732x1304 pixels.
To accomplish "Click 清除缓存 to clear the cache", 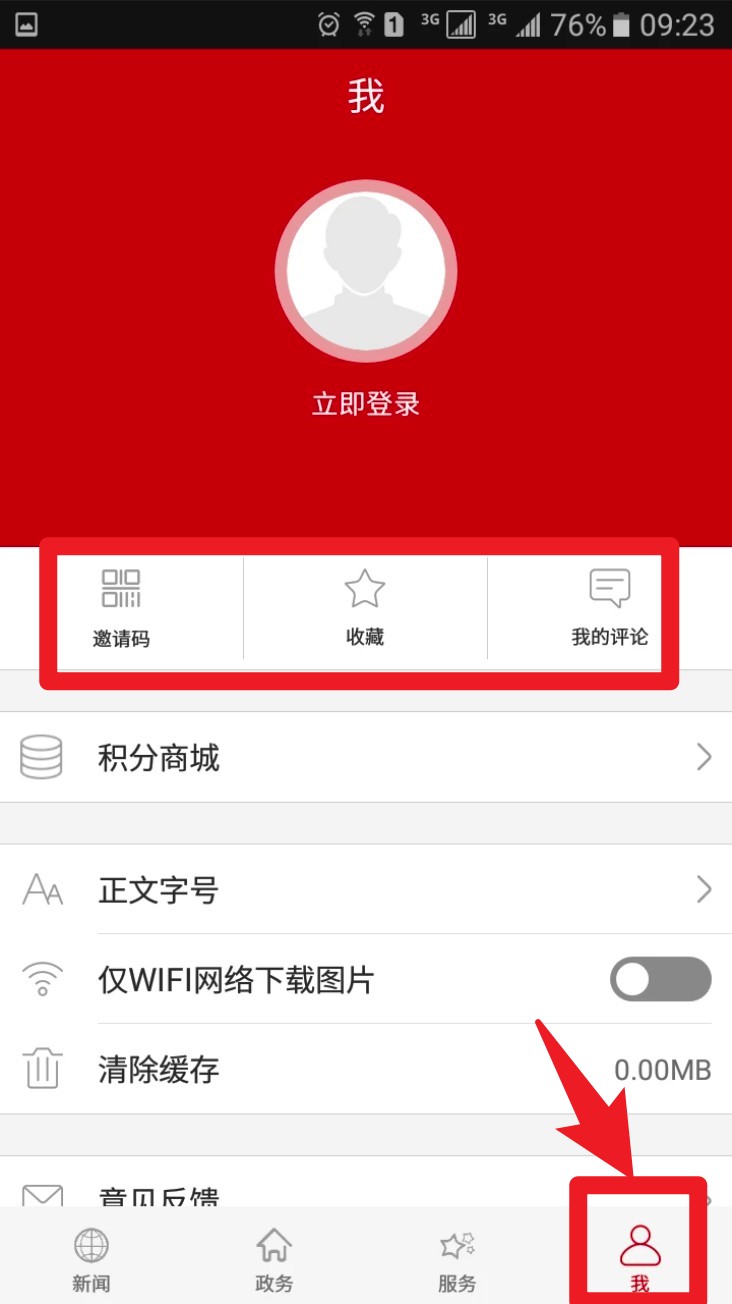I will 157,1069.
